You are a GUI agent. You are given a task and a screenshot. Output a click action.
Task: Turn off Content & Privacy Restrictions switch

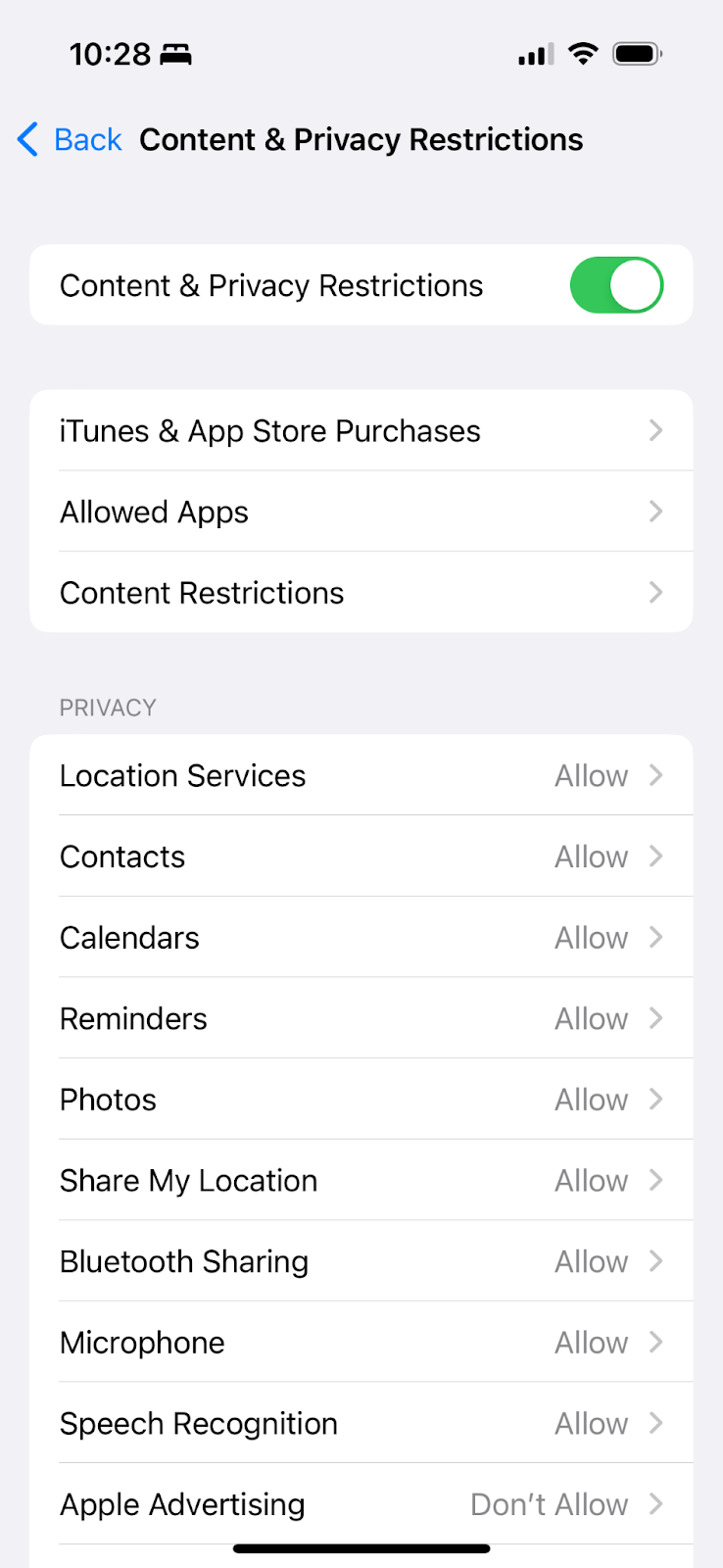[x=616, y=285]
